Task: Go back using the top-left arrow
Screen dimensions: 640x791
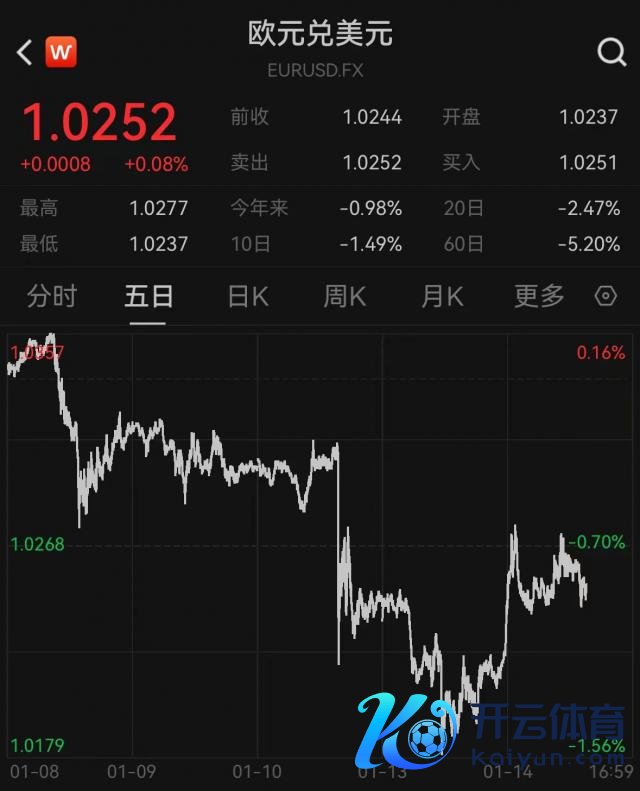Action: (25, 52)
